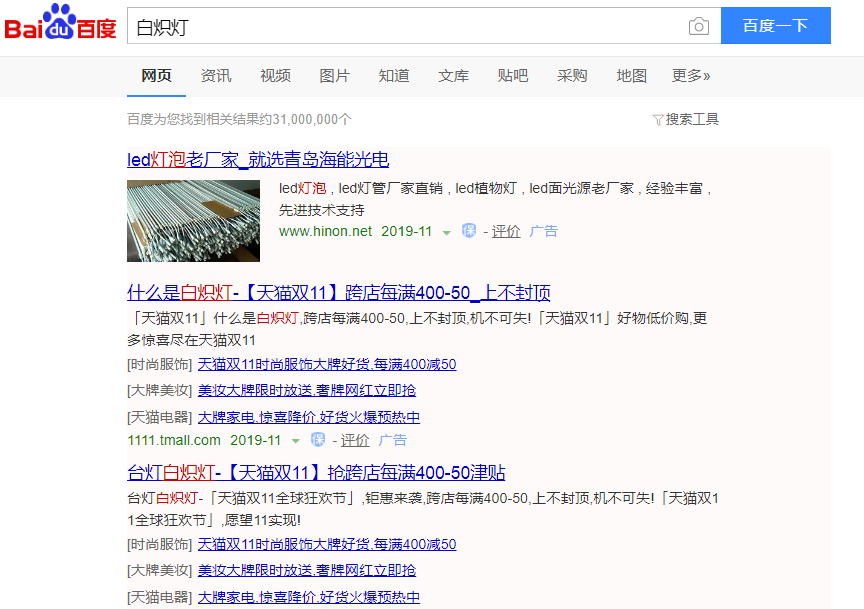Open the 什么是白炽灯 天猫双11 result
The image size is (864, 609).
pos(338,293)
